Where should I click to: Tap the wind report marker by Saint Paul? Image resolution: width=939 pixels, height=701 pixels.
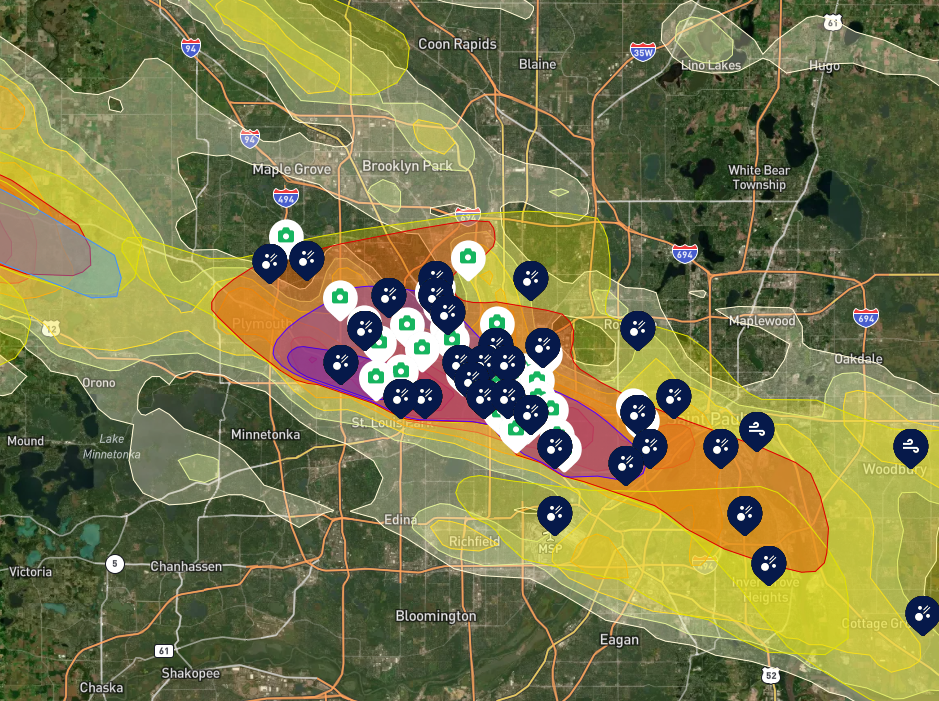click(757, 430)
